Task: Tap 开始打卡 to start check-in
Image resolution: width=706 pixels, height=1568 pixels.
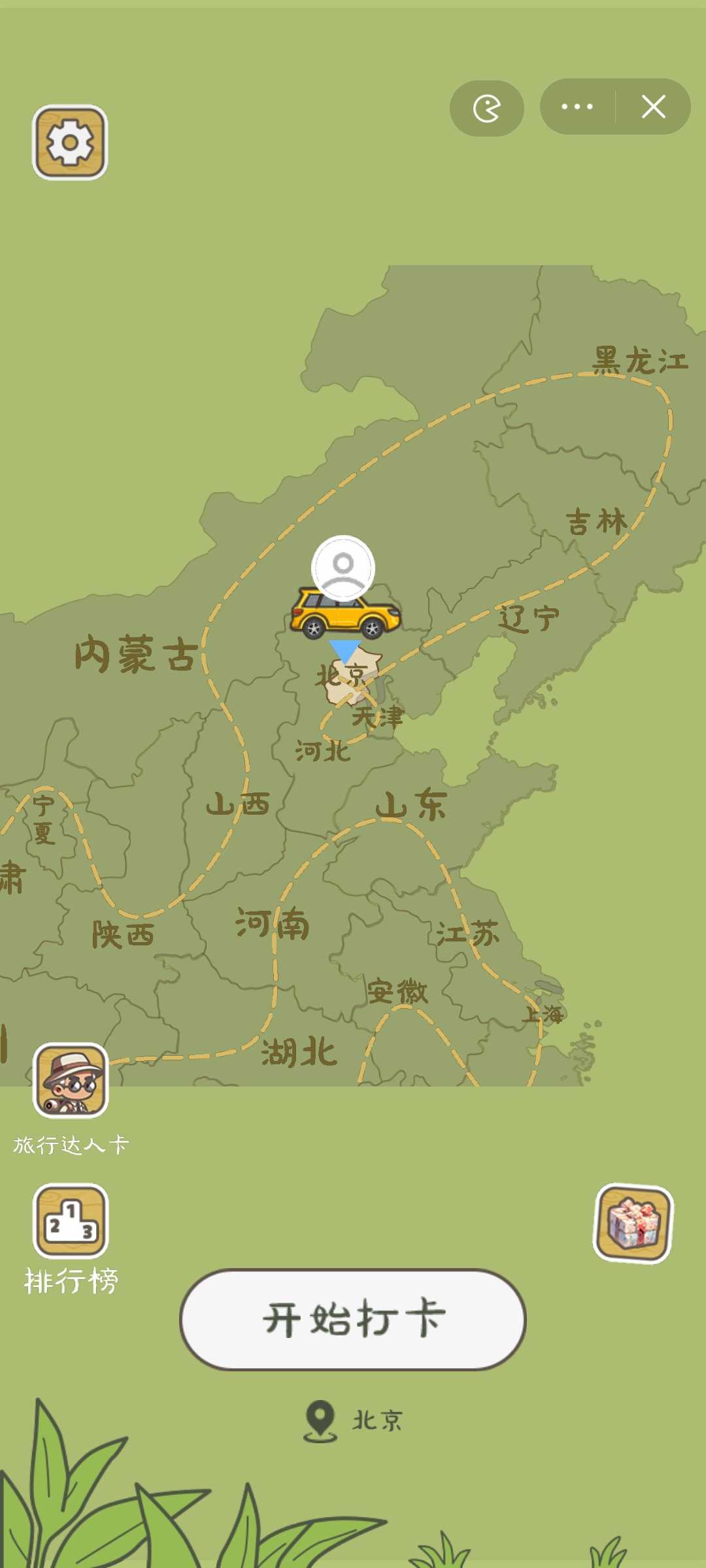Action: pos(353,1319)
